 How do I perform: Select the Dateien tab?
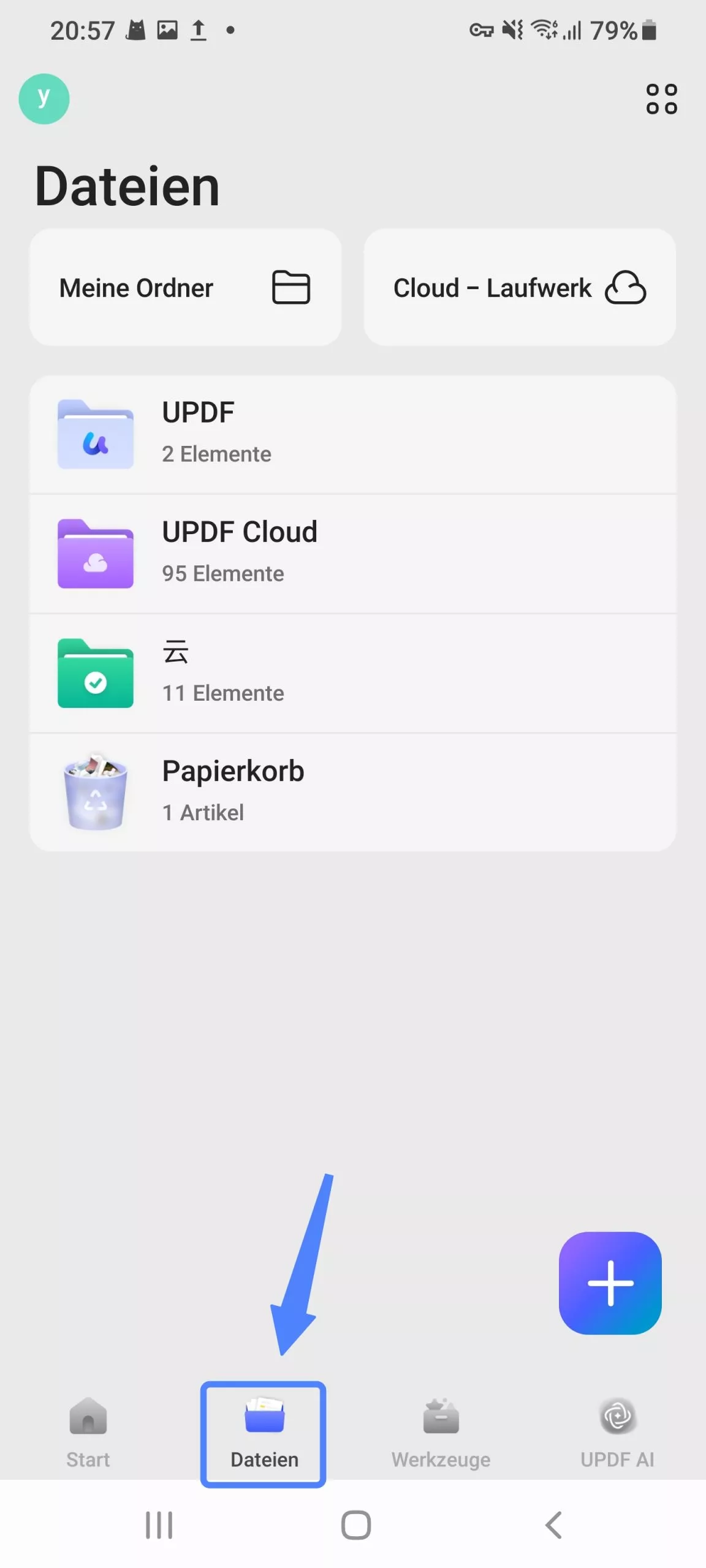click(x=264, y=1433)
